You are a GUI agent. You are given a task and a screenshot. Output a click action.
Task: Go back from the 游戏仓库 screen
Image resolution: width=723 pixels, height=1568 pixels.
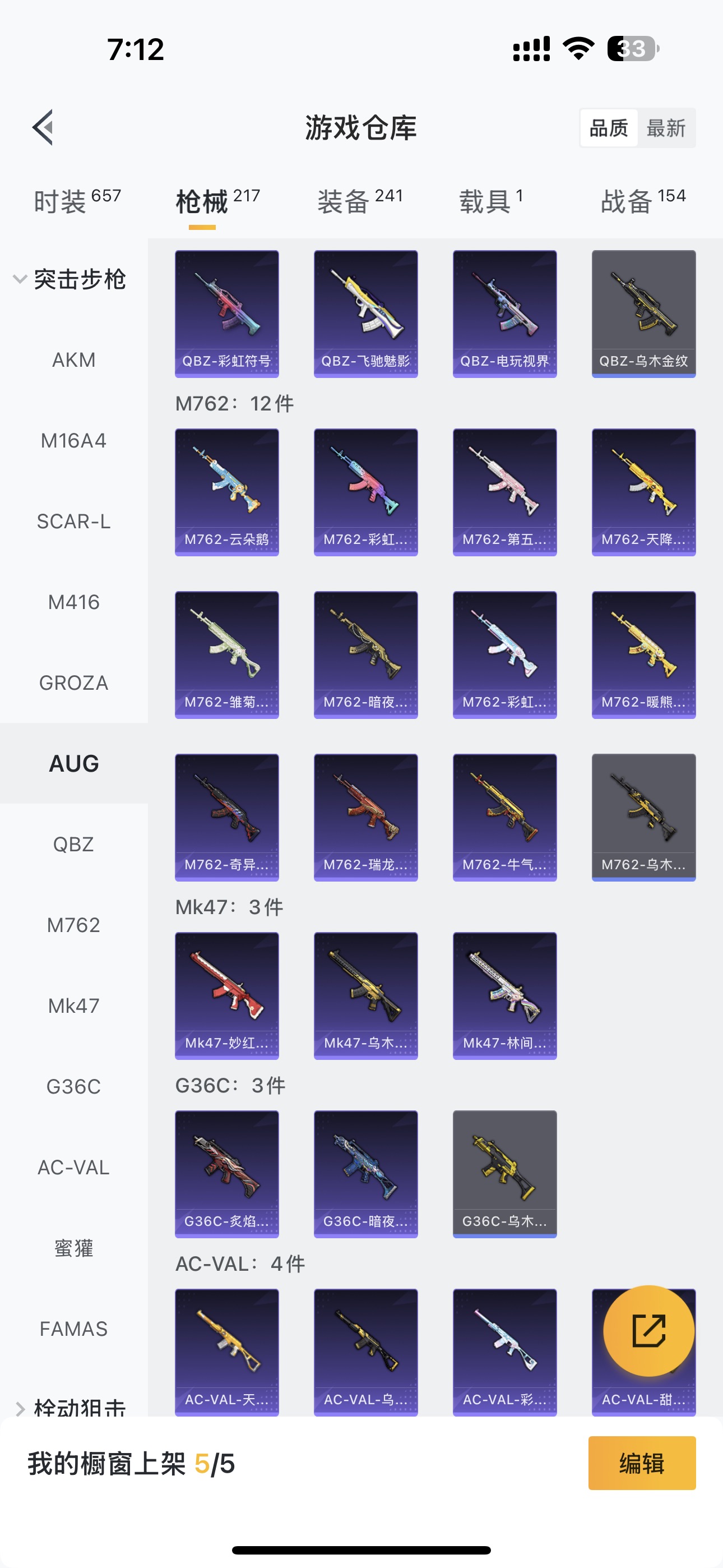pyautogui.click(x=44, y=128)
